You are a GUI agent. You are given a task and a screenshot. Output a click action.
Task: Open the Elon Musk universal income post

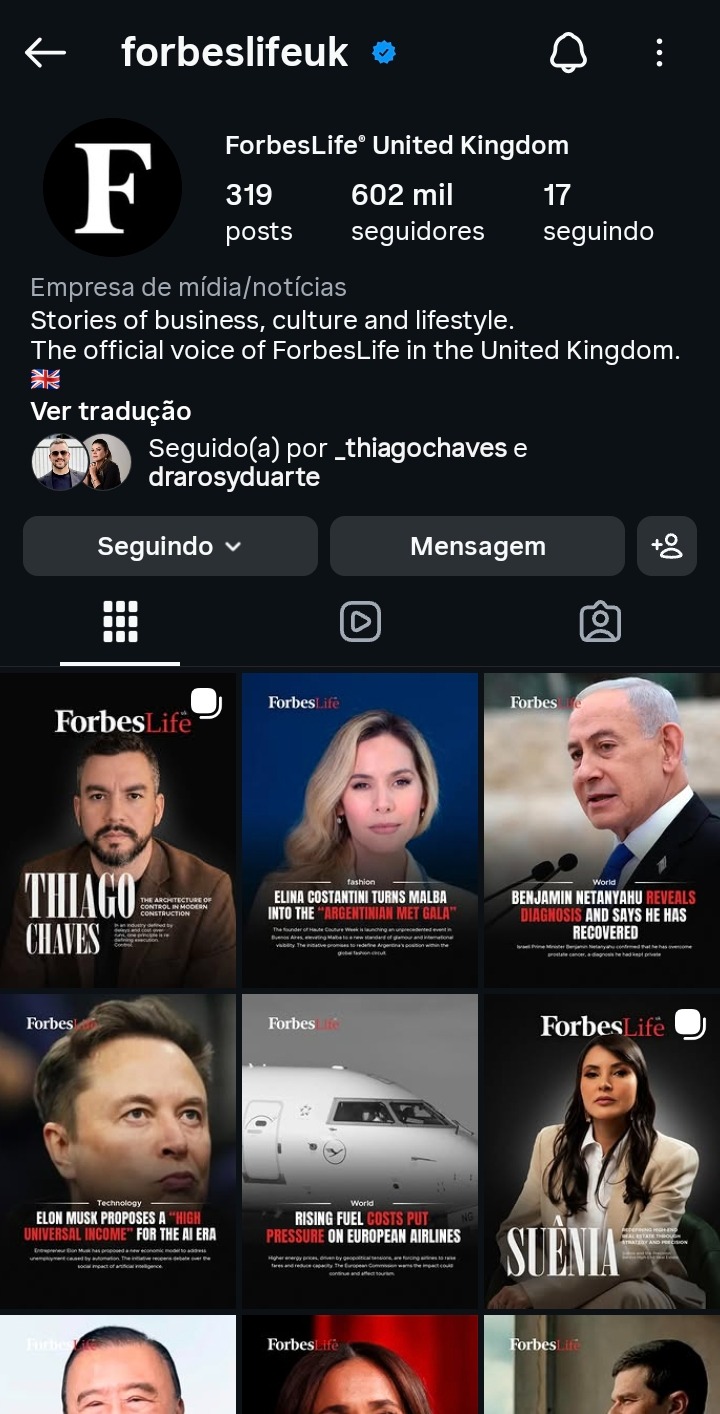118,1150
